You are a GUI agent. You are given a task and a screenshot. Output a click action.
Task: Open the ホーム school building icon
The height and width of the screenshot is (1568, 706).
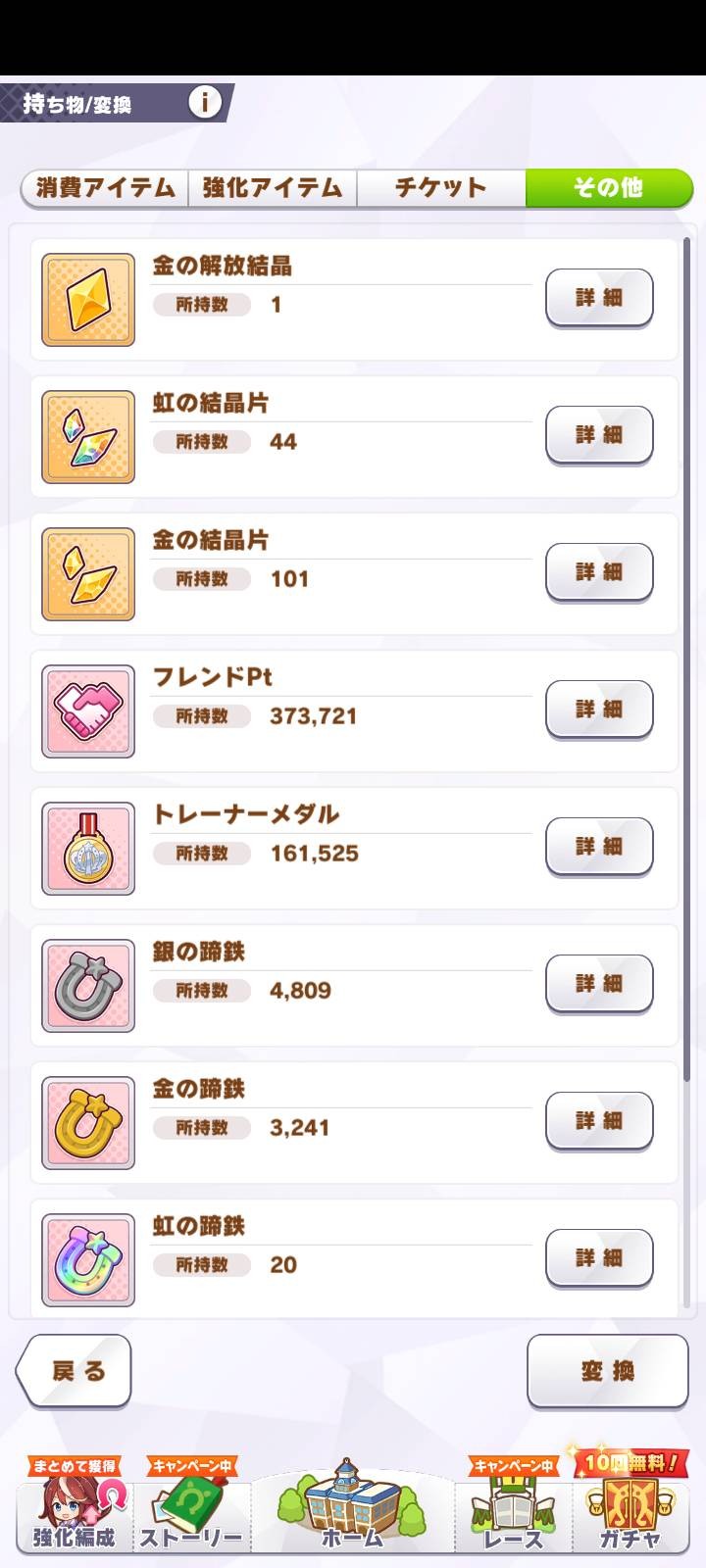pos(353,1509)
